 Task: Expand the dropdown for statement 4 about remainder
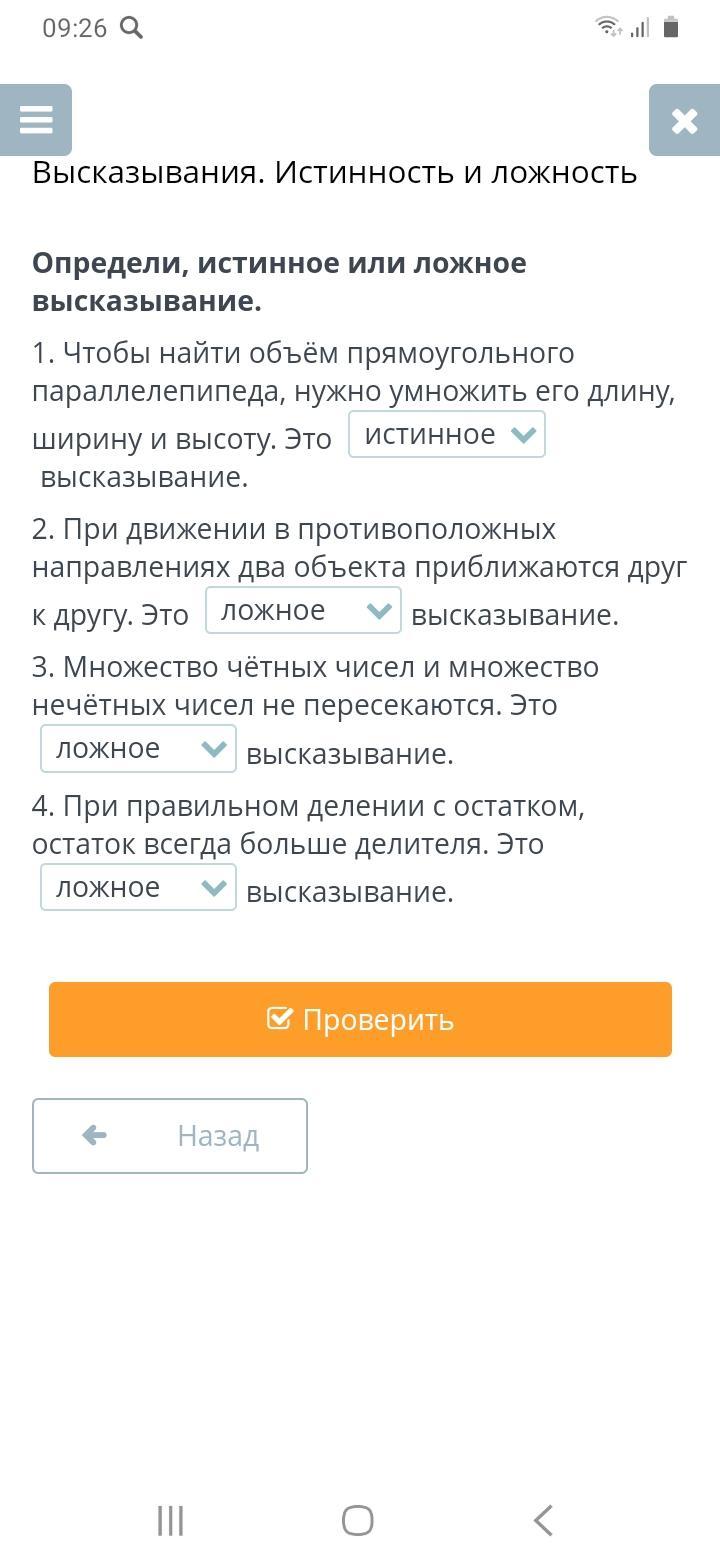(x=138, y=888)
